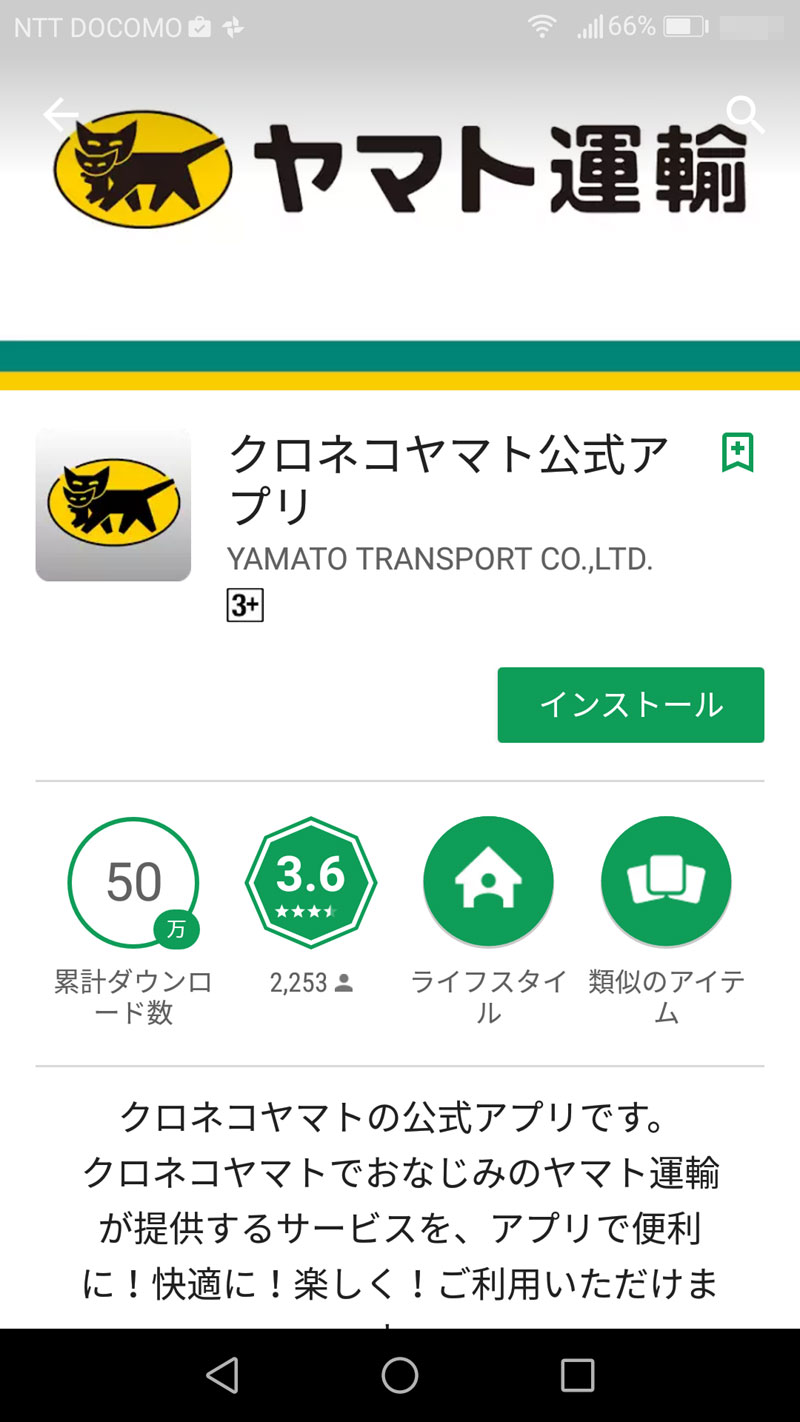Tap the インストール button
This screenshot has height=1422, width=800.
(x=630, y=705)
